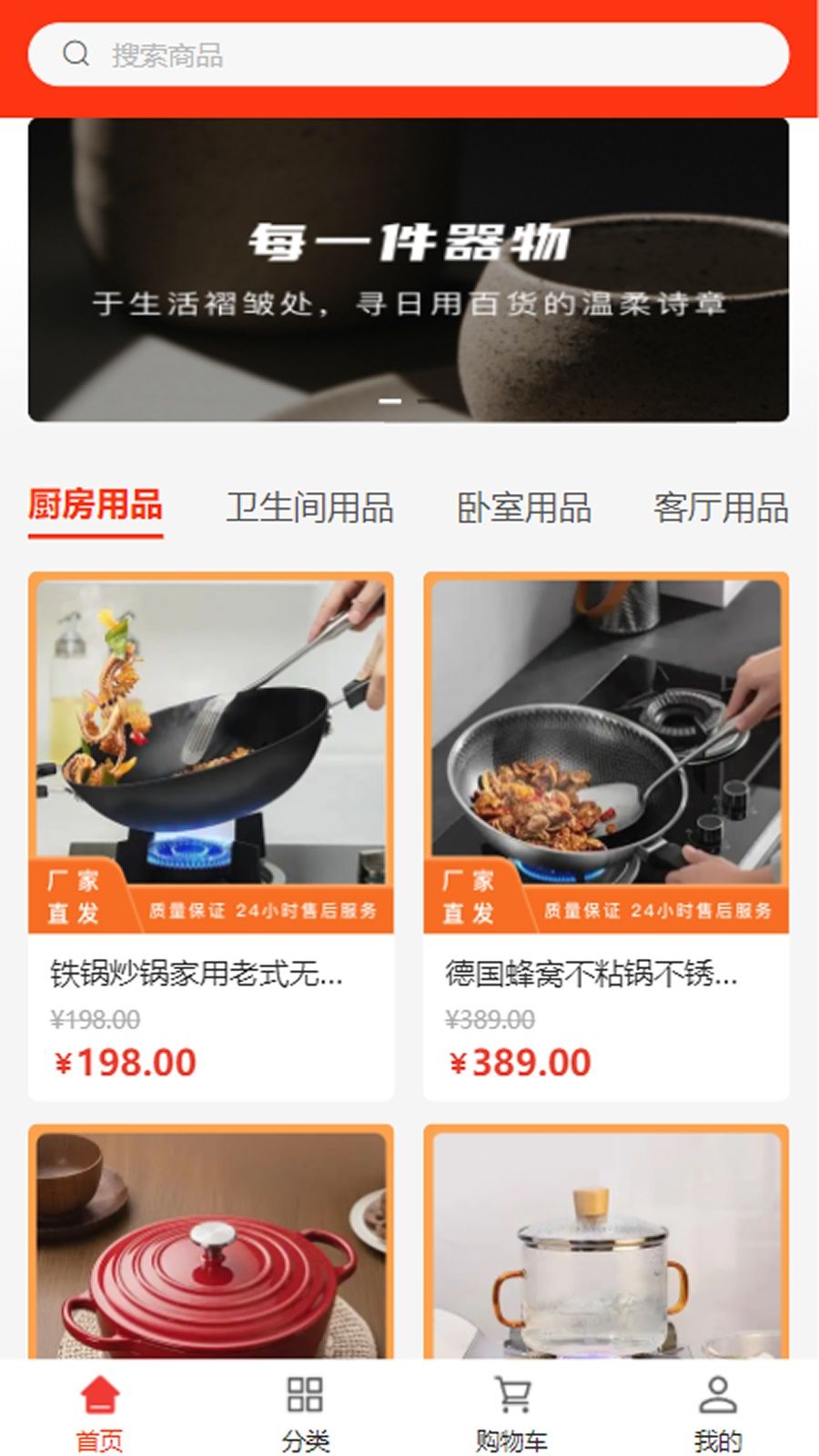
Task: Tap the 搜索商品 search box
Action: tap(408, 56)
